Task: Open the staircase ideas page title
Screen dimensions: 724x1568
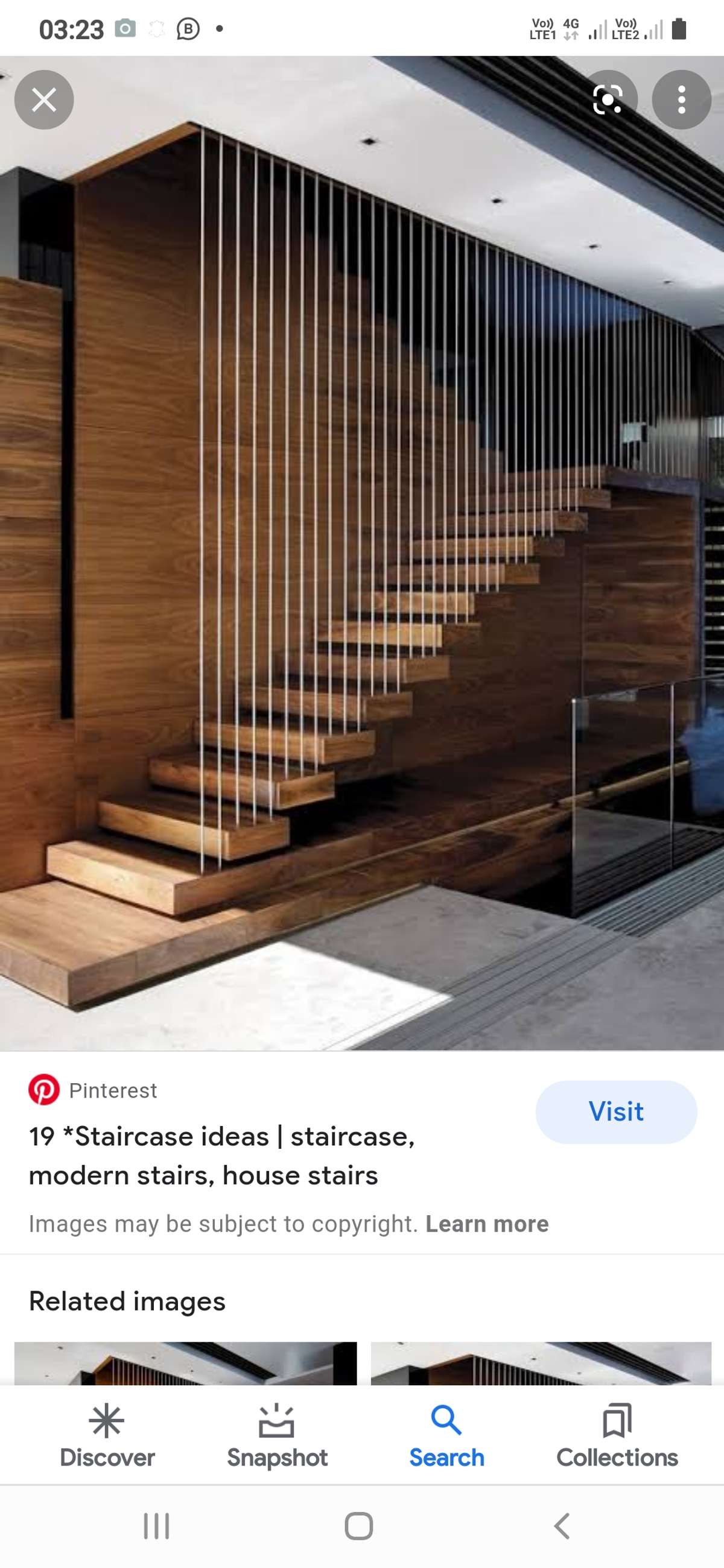Action: click(221, 1155)
